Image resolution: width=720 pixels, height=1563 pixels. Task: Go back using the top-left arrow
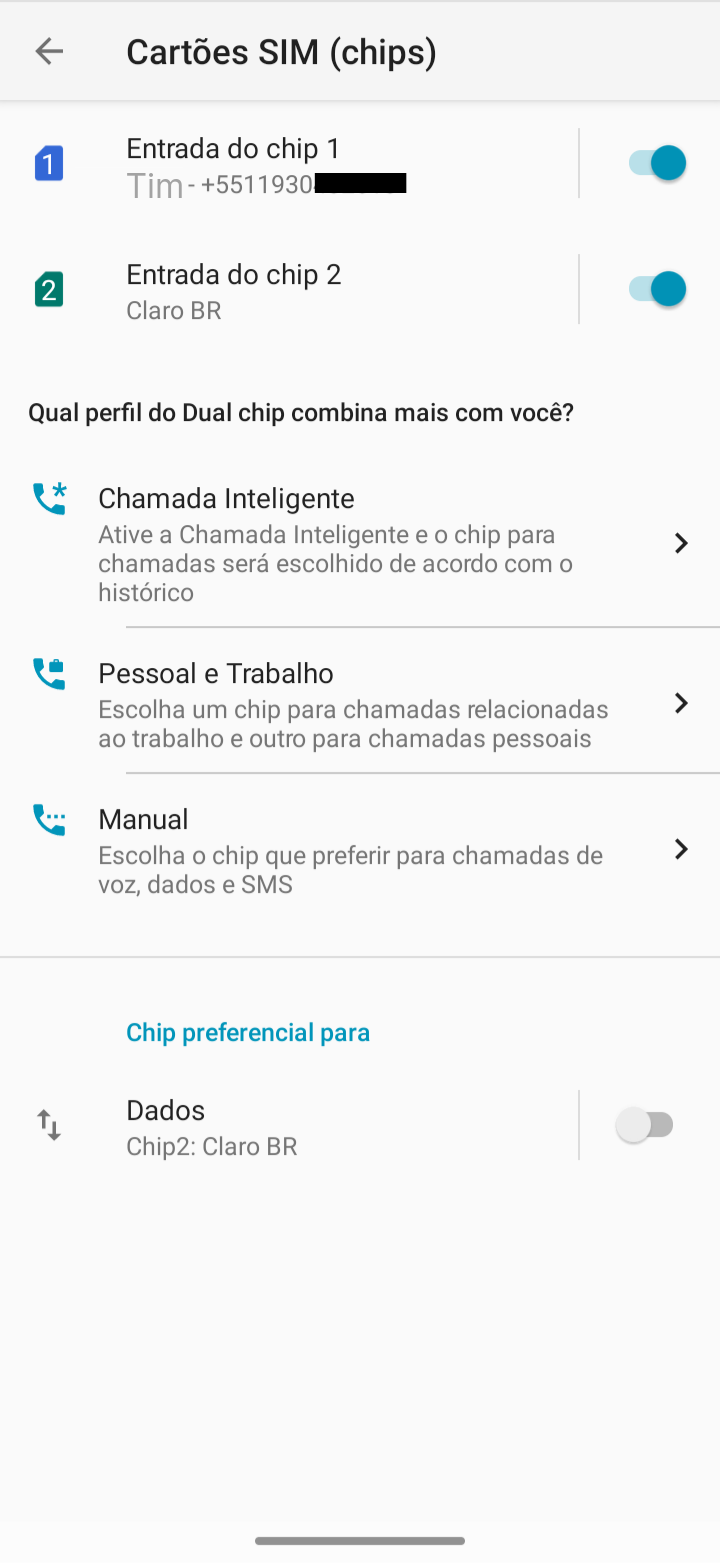[x=49, y=51]
